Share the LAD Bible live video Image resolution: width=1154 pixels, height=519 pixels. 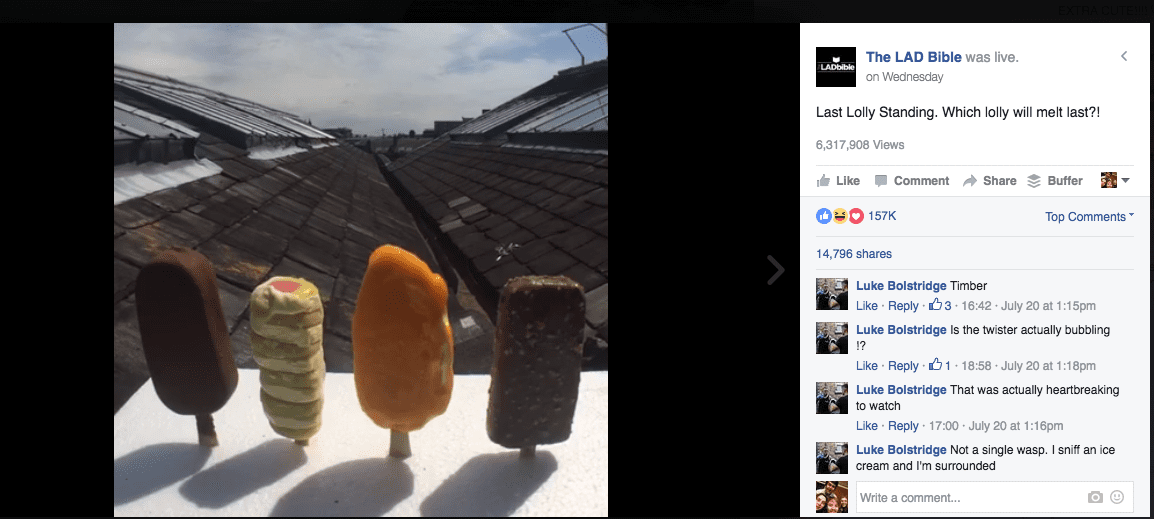pos(989,181)
